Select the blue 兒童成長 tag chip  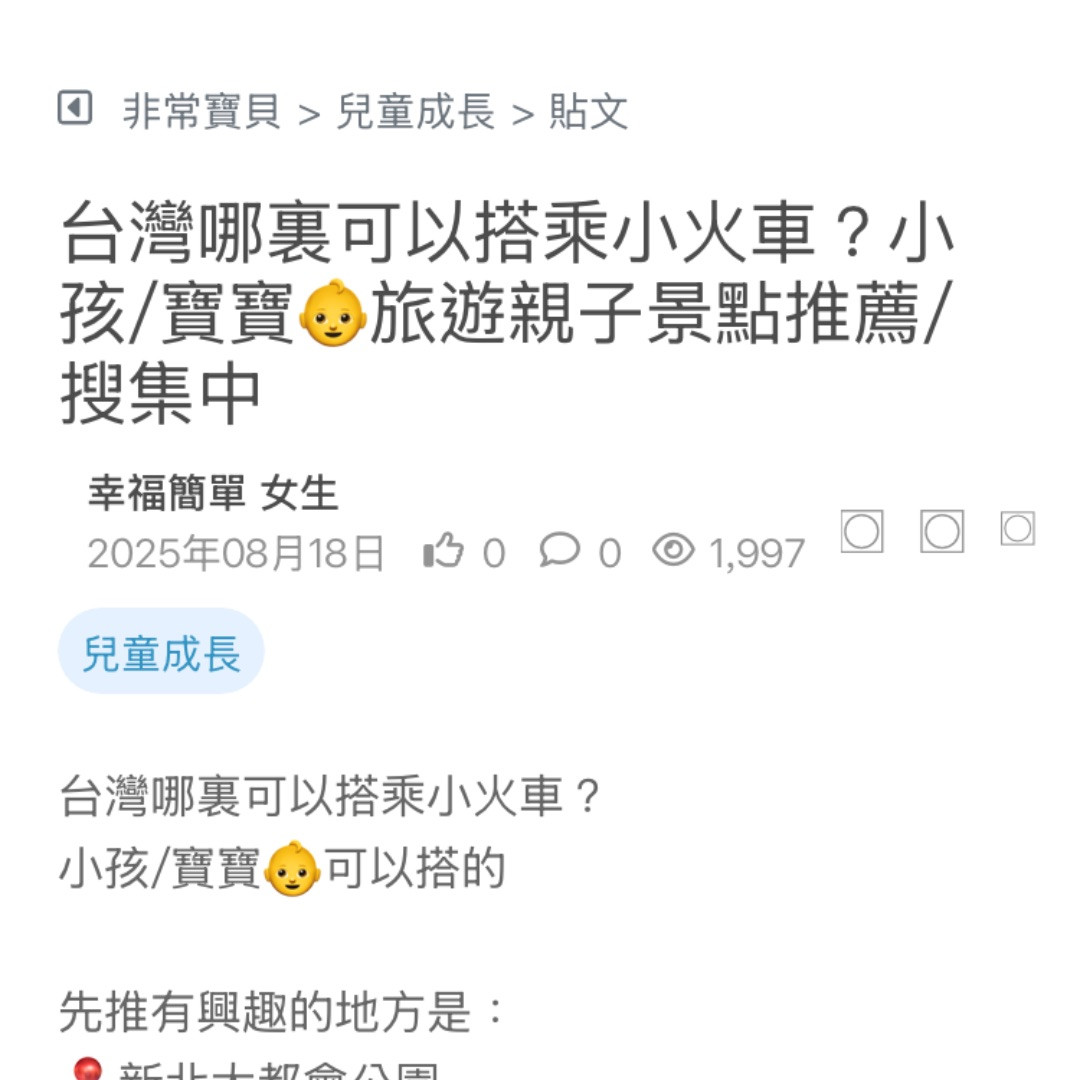[161, 653]
